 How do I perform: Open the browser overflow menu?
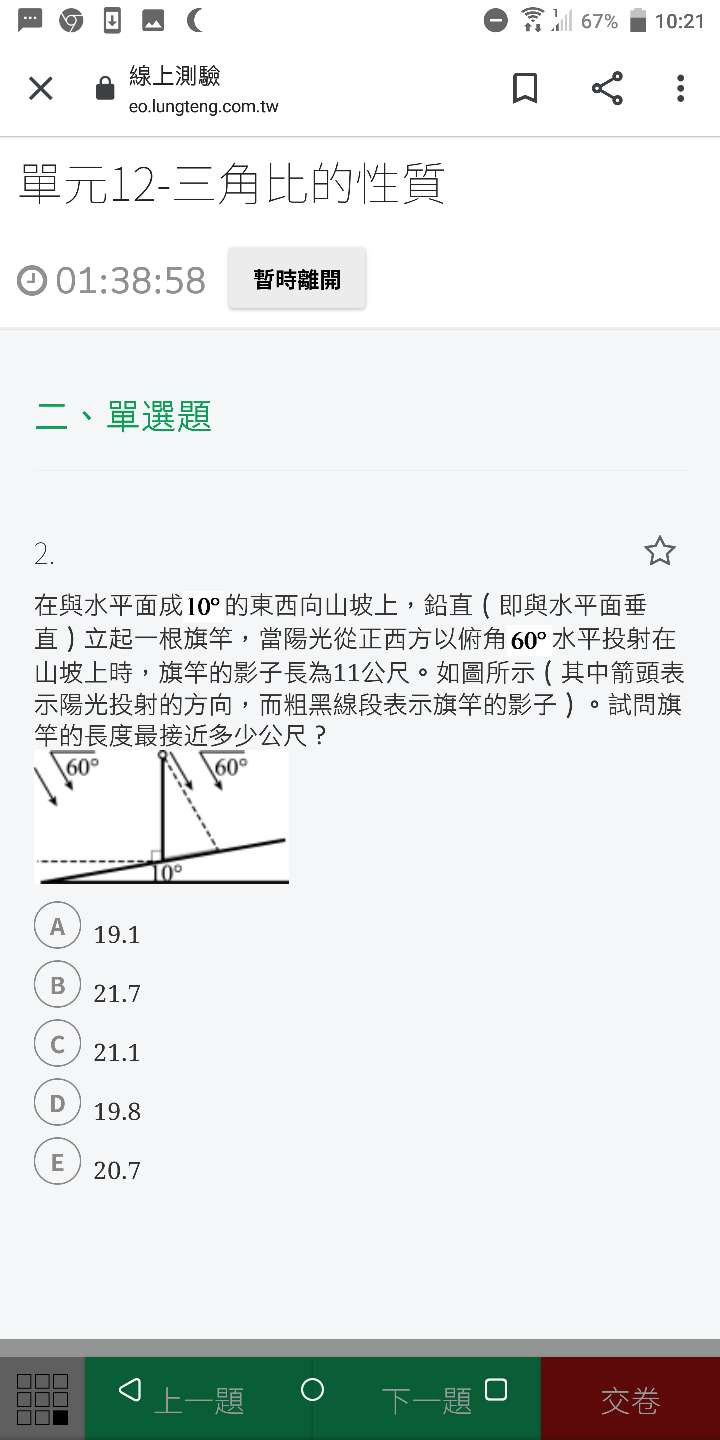pos(680,89)
